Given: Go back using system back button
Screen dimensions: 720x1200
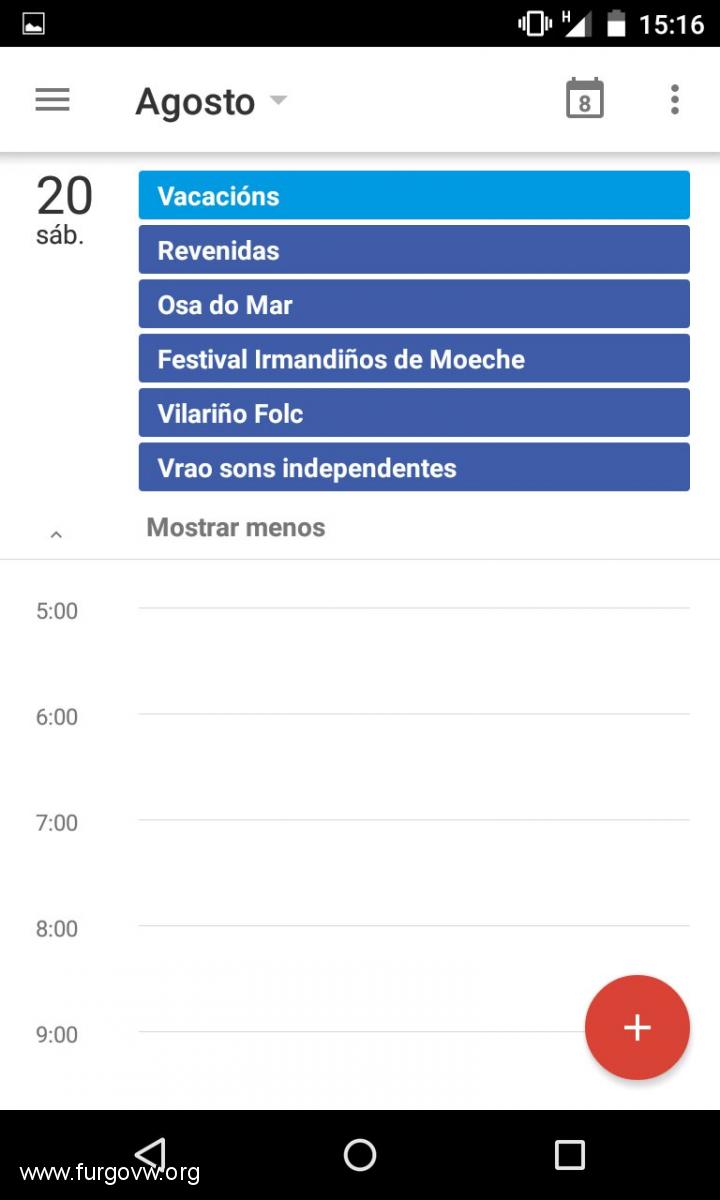Looking at the screenshot, I should point(150,1154).
